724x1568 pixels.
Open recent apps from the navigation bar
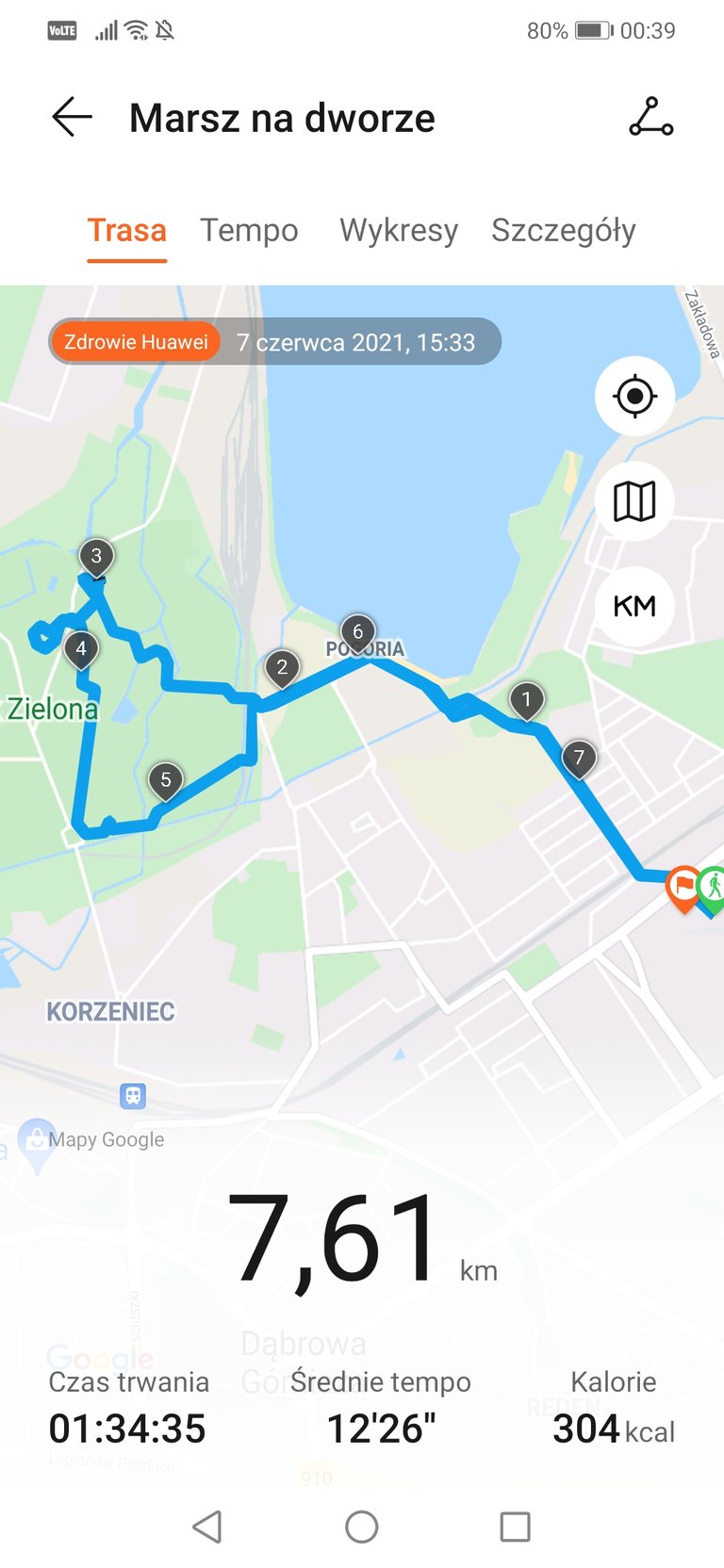click(515, 1526)
